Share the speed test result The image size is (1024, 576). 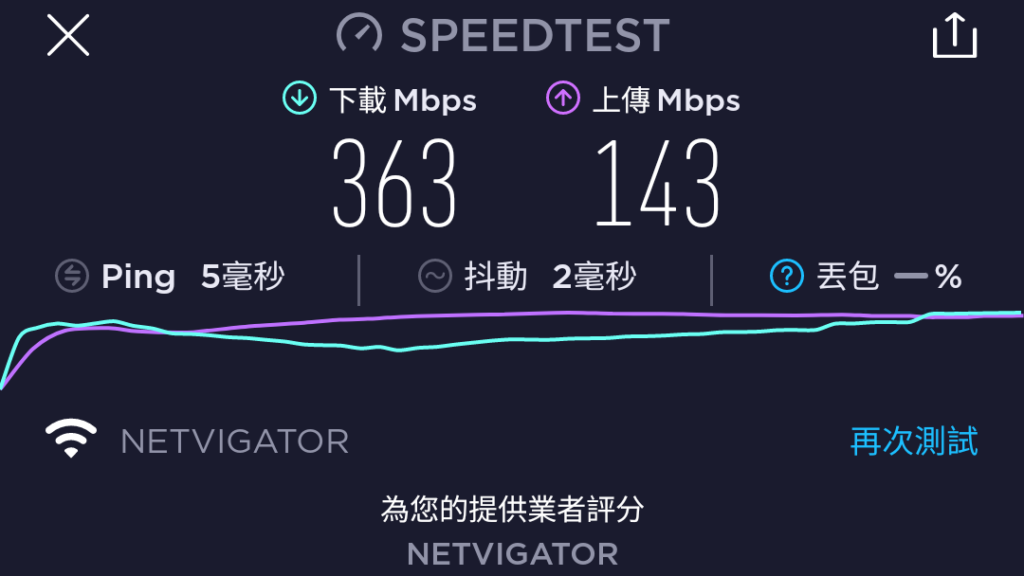point(954,36)
